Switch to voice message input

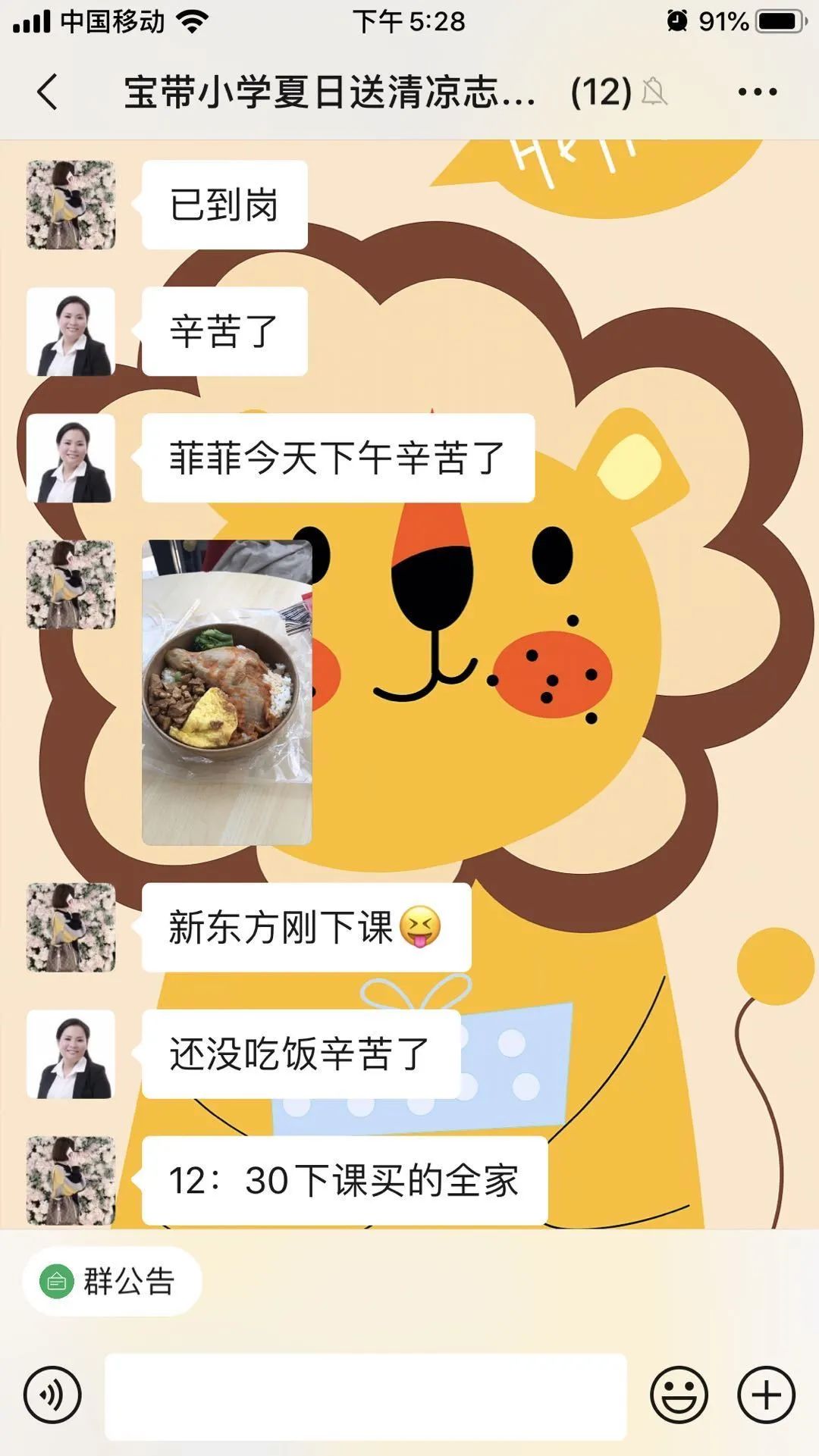(x=52, y=1395)
